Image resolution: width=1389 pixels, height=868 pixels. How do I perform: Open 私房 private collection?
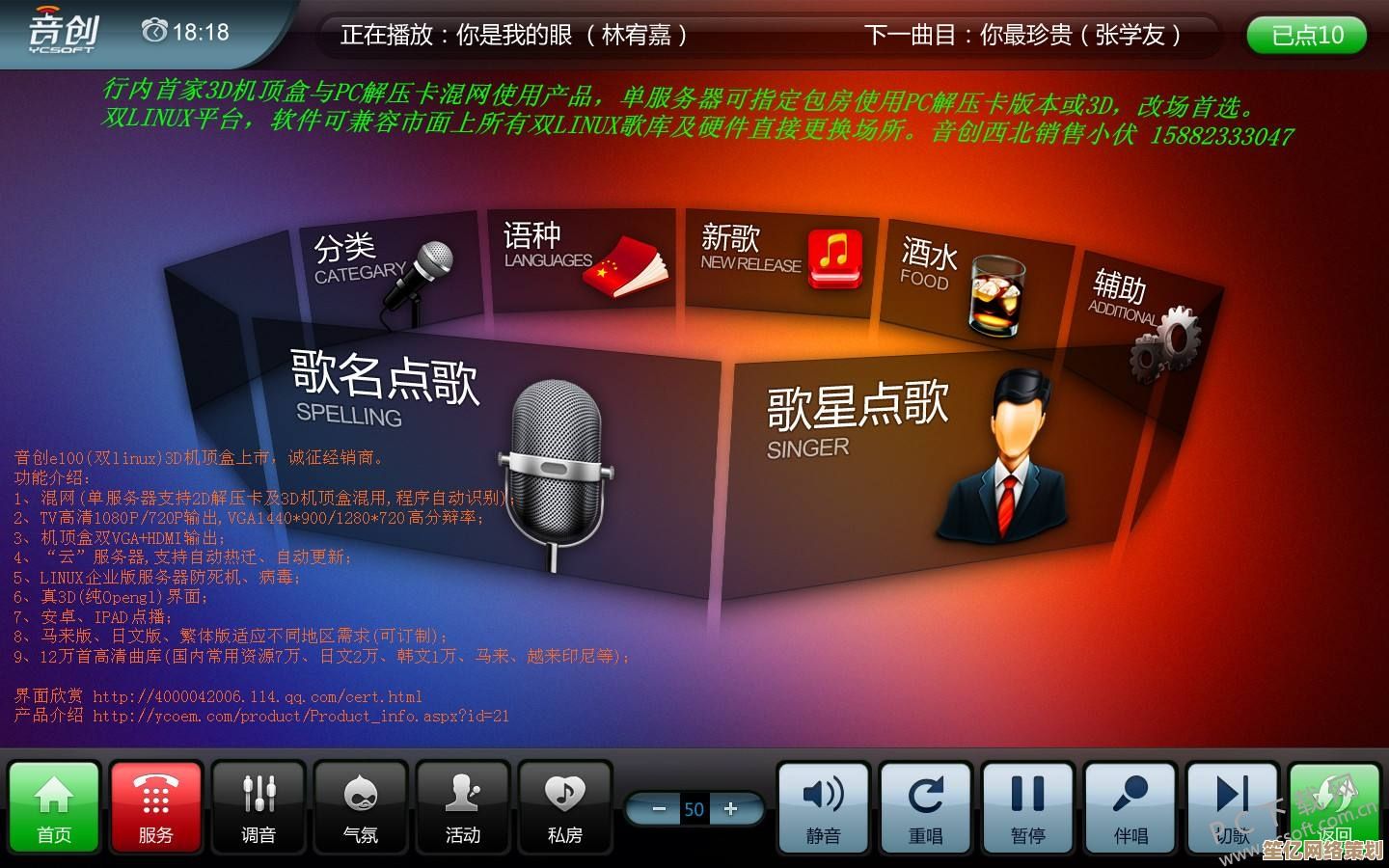click(x=565, y=808)
